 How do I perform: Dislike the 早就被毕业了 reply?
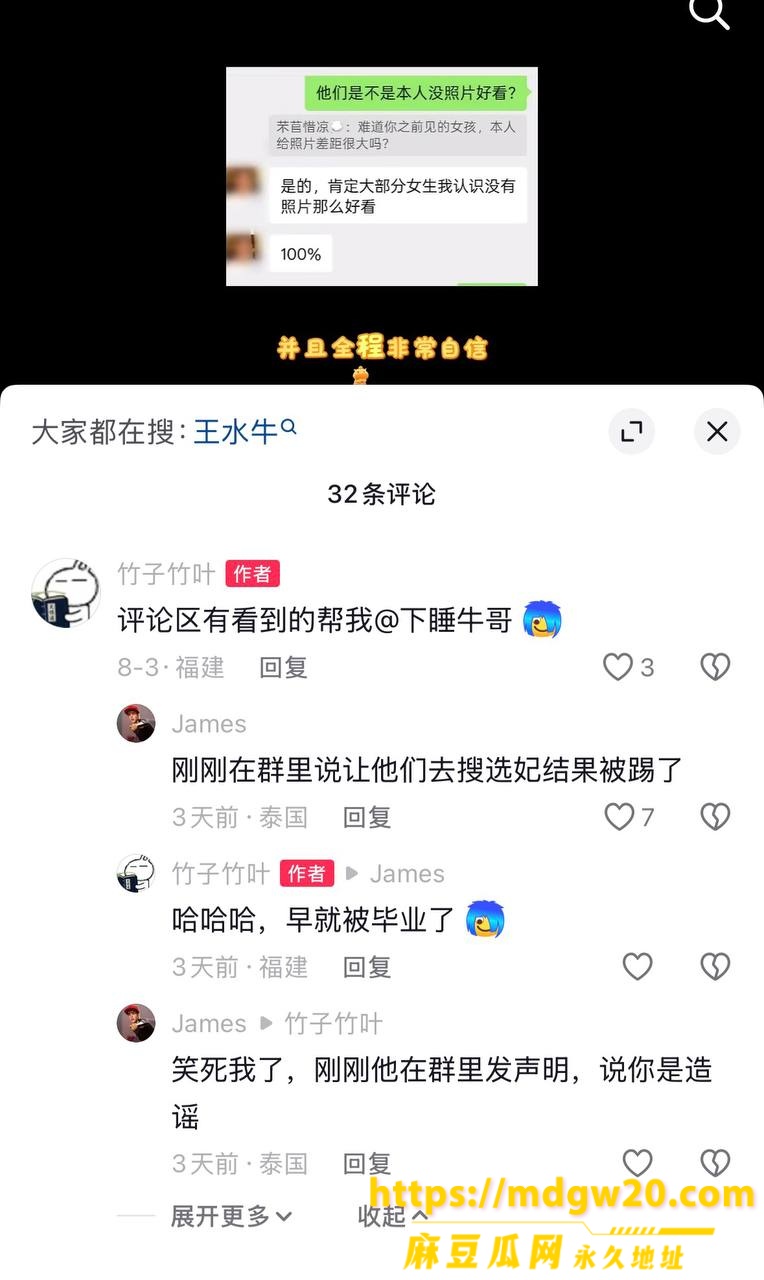(715, 967)
